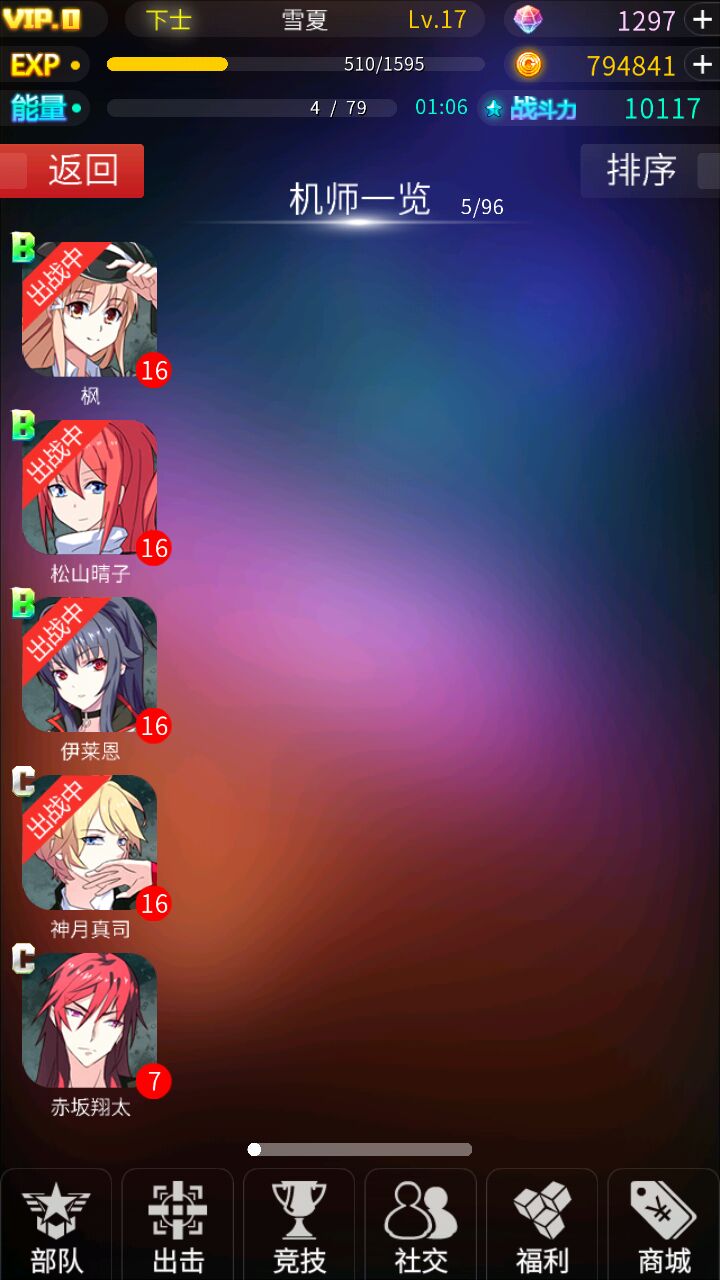Viewport: 720px width, 1280px height.
Task: Choose pilot 赤坂翔太
Action: (x=90, y=1020)
